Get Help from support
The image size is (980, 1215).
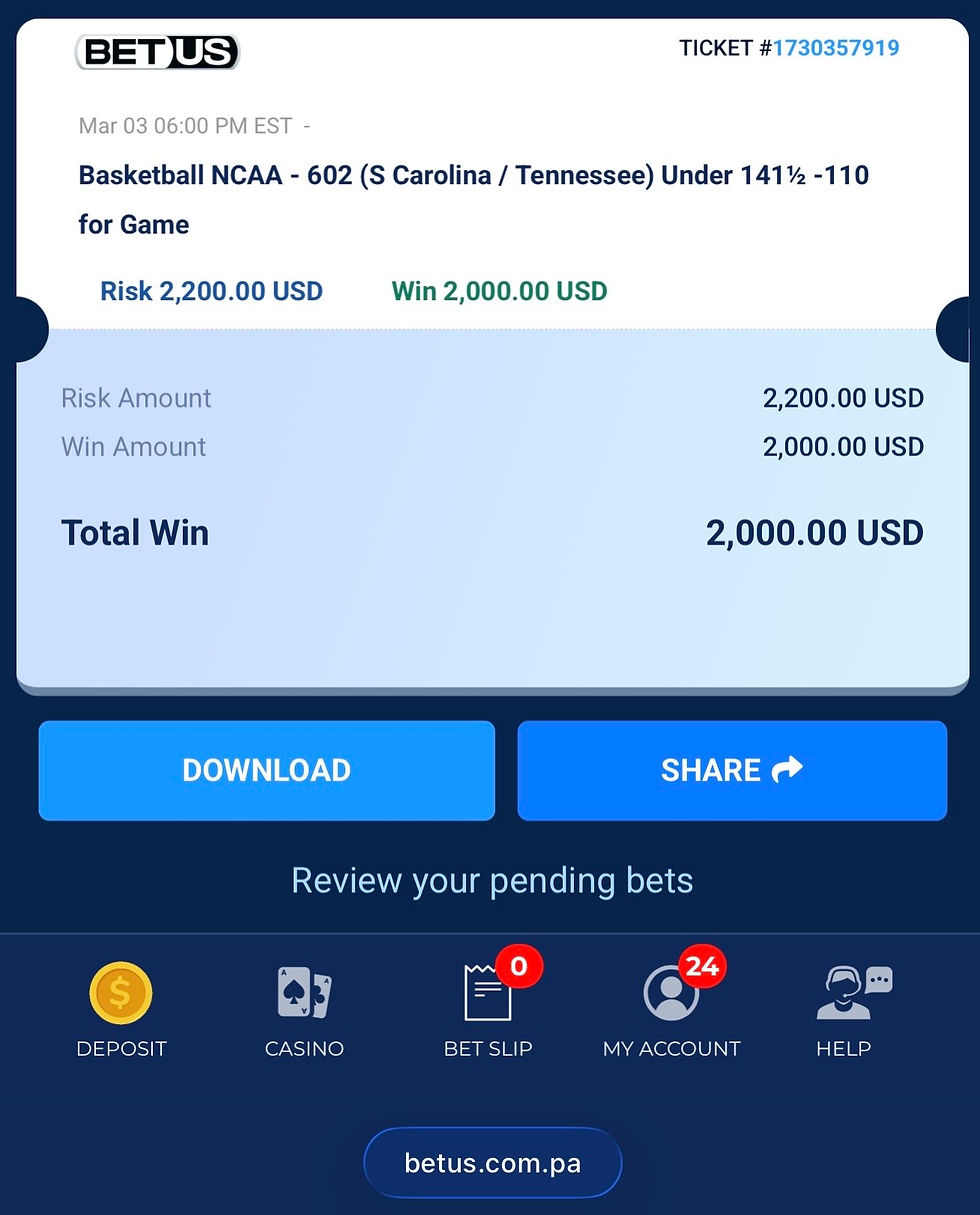(x=844, y=1010)
